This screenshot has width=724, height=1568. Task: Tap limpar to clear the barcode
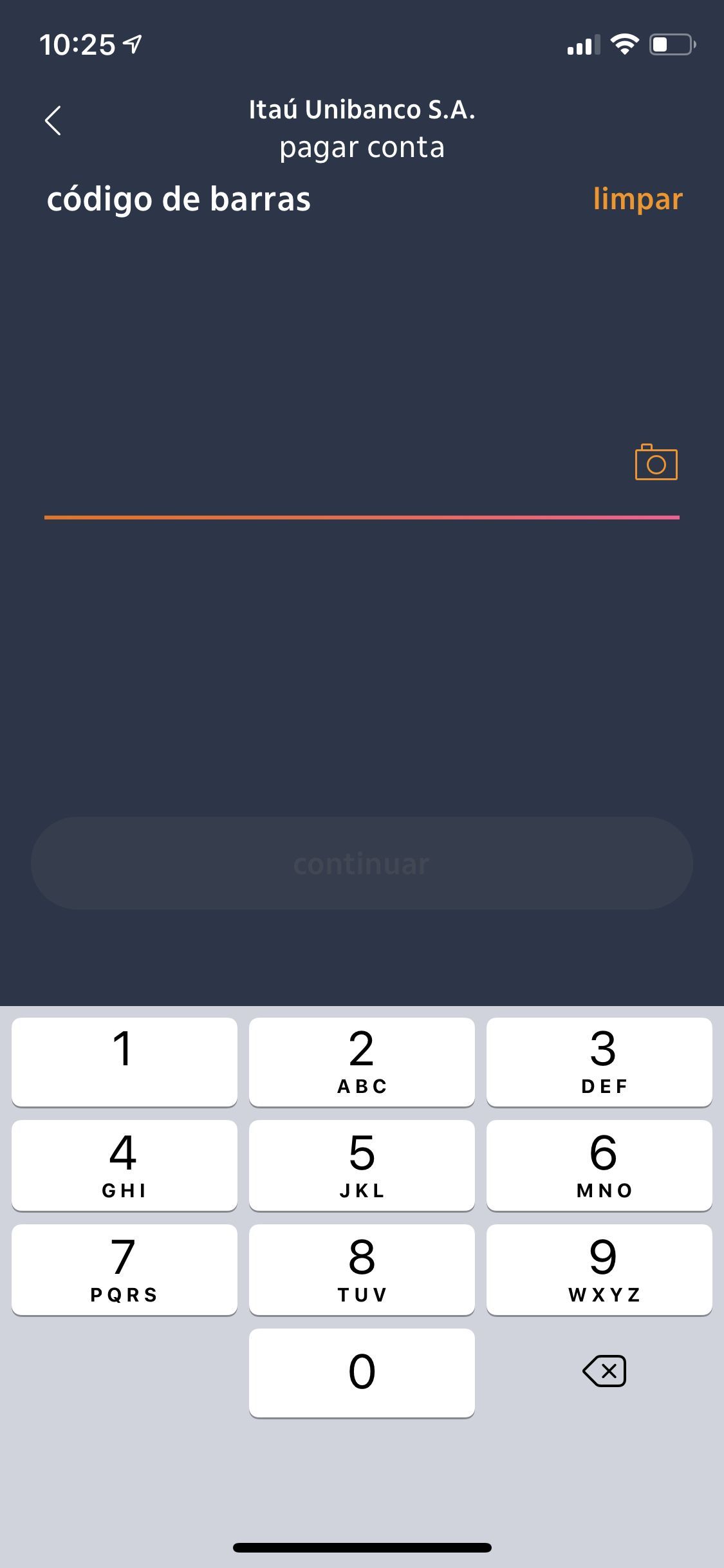(637, 199)
